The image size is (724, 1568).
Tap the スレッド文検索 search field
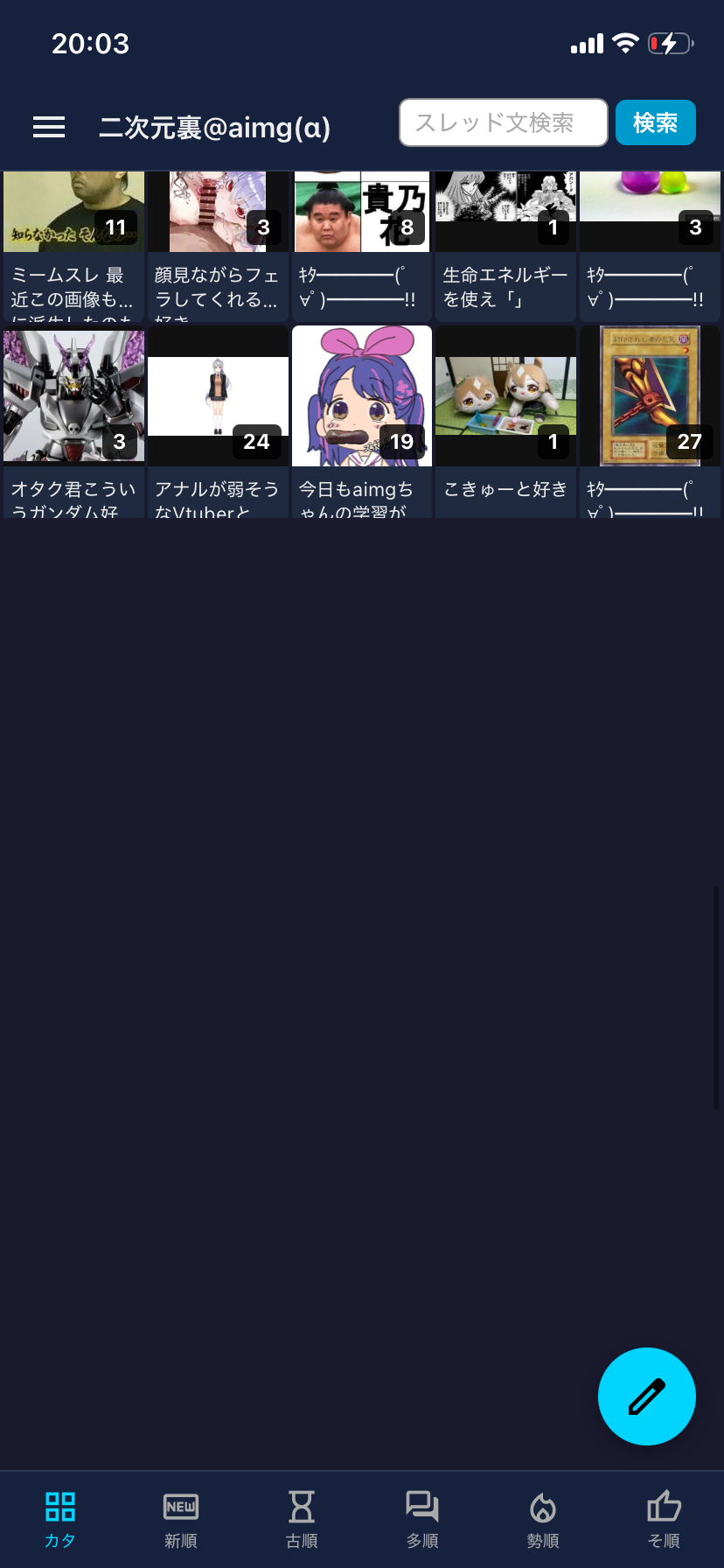(x=503, y=122)
